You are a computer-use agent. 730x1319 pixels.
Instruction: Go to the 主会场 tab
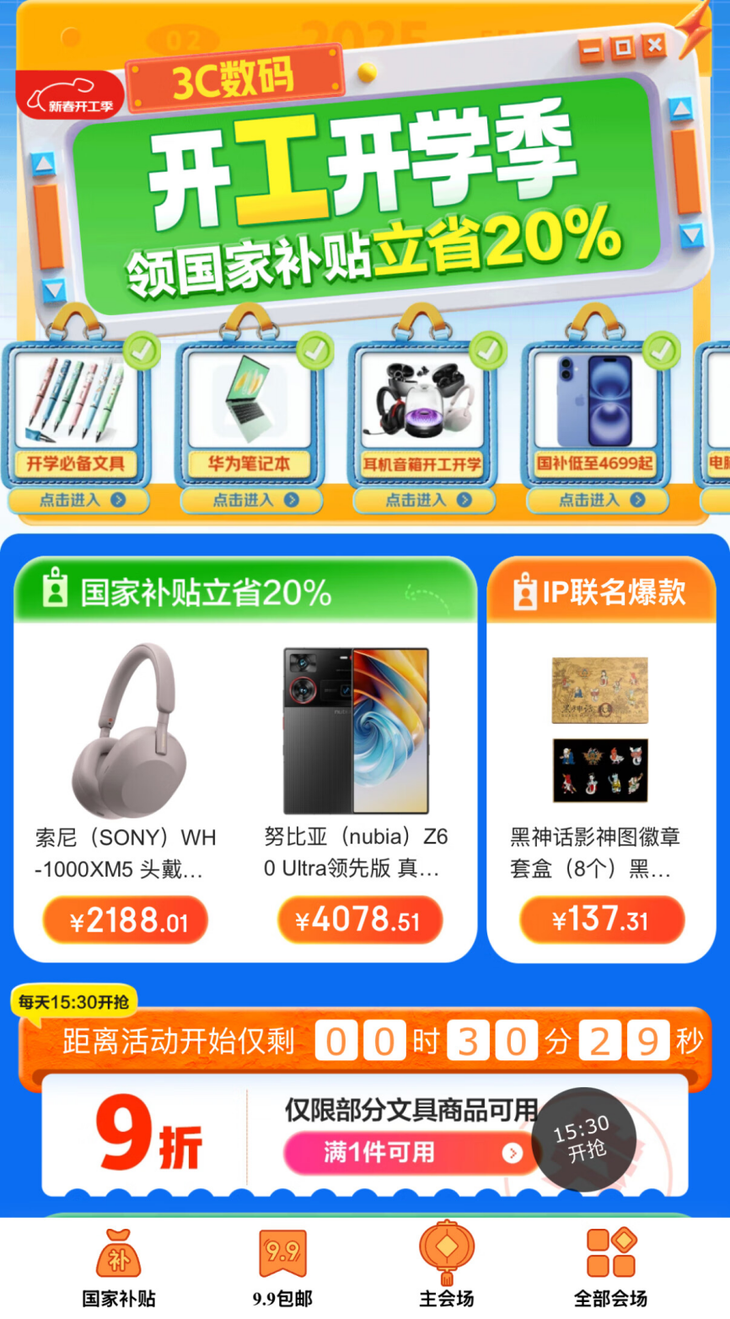(446, 1267)
